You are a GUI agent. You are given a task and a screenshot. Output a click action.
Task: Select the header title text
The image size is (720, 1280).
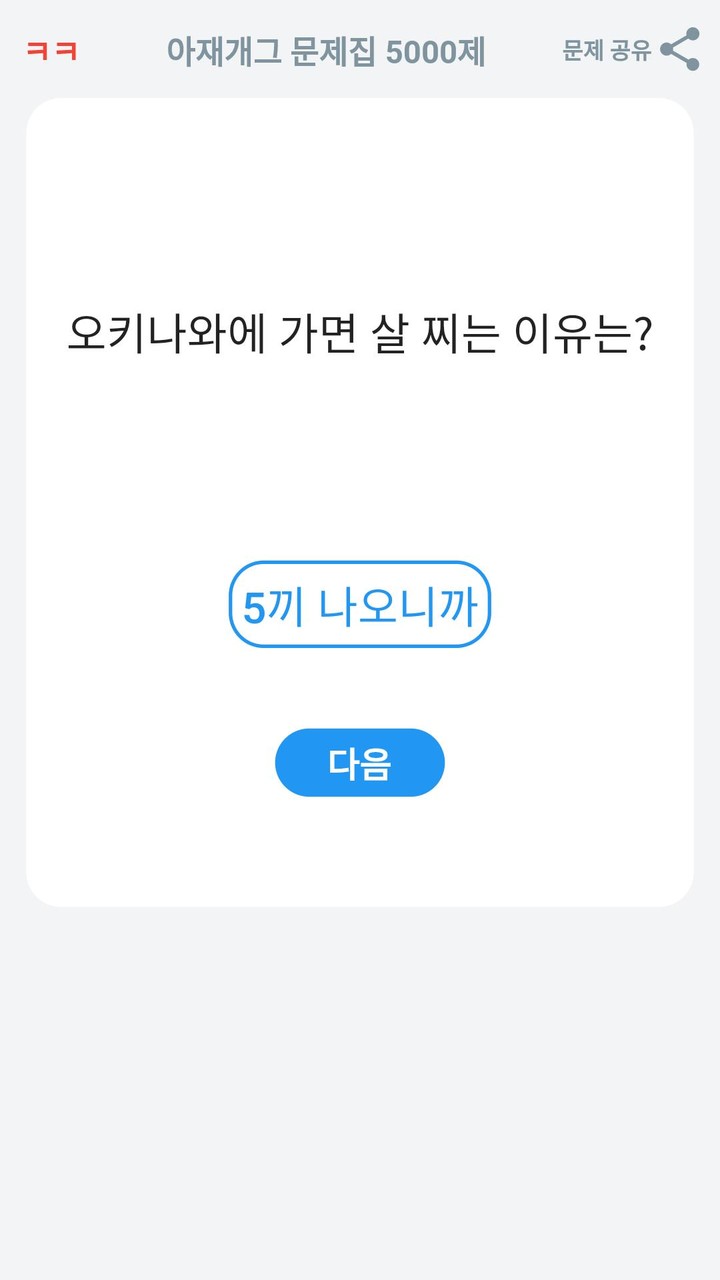coord(327,52)
